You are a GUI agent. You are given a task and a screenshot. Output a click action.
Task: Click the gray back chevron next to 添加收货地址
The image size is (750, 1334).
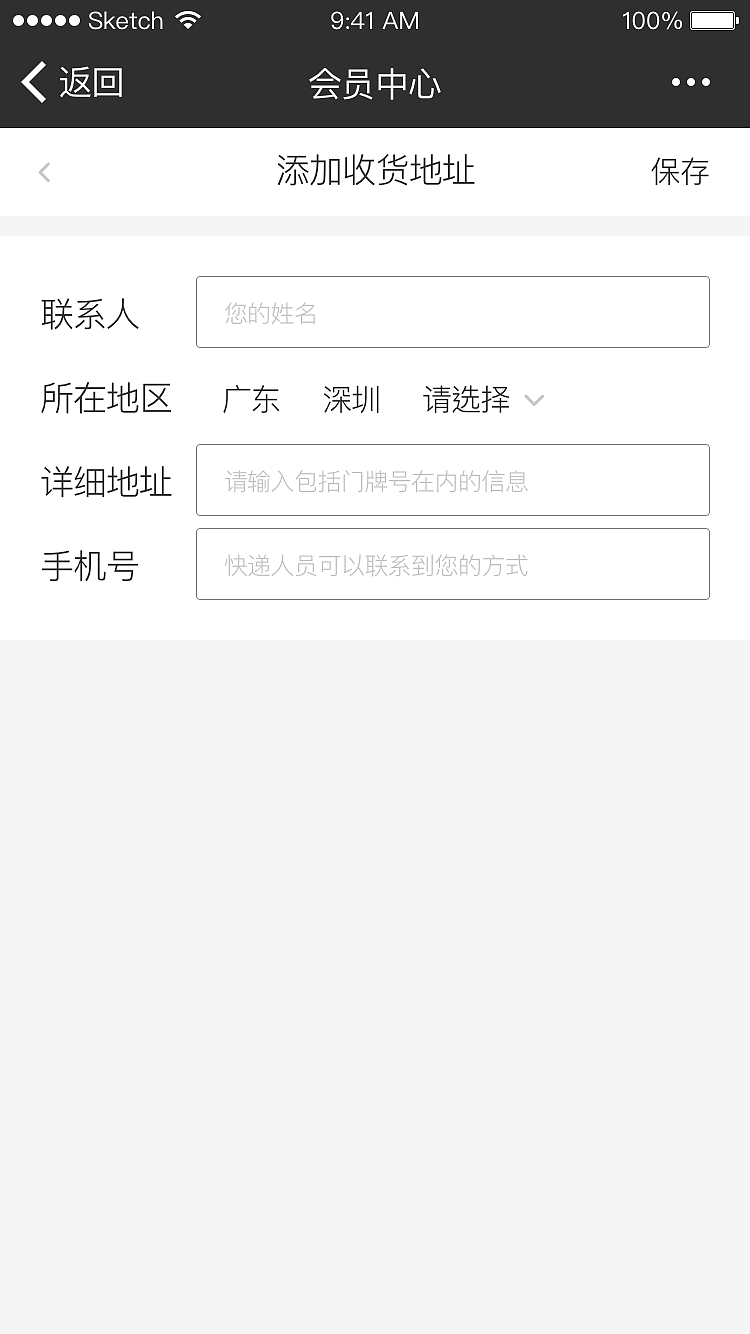[44, 171]
